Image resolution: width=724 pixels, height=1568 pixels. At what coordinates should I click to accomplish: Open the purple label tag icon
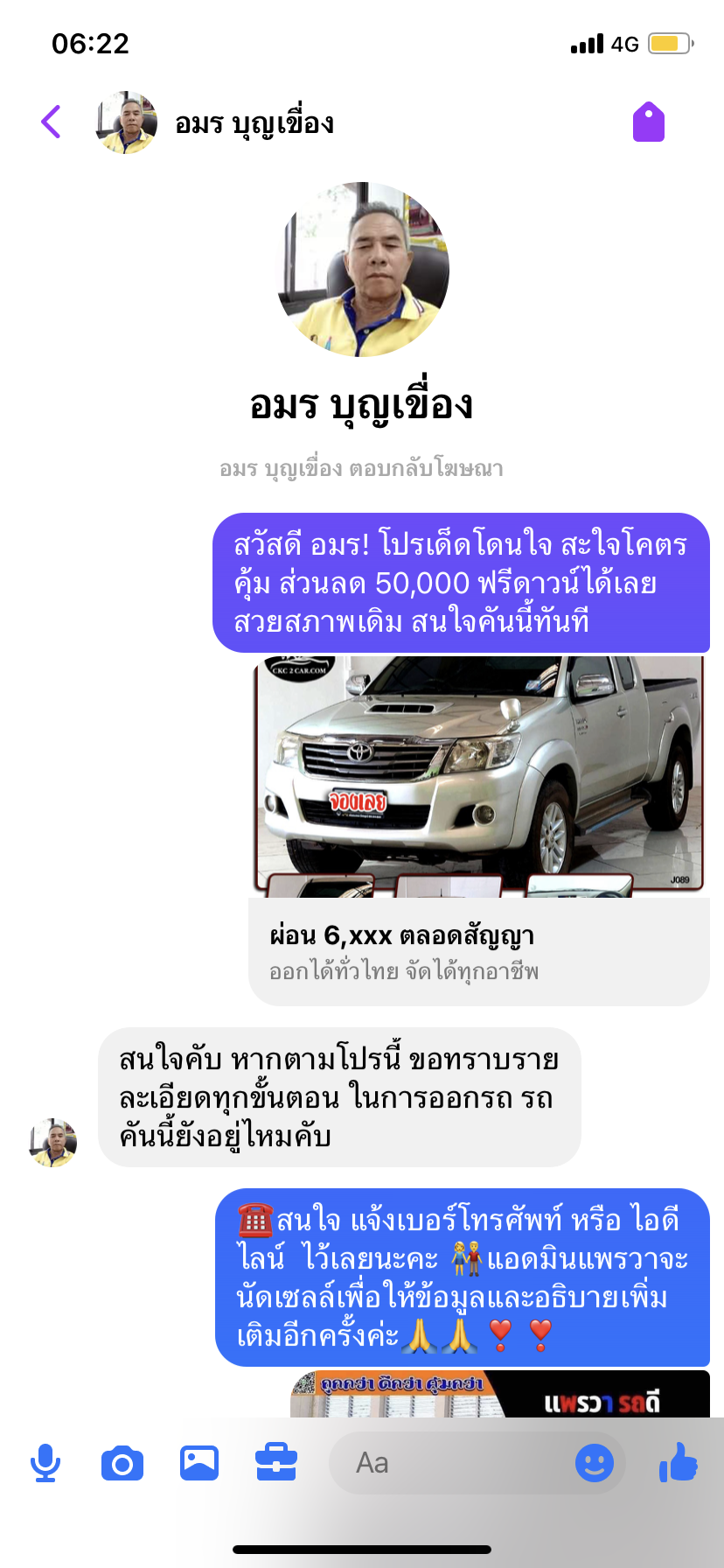(649, 122)
